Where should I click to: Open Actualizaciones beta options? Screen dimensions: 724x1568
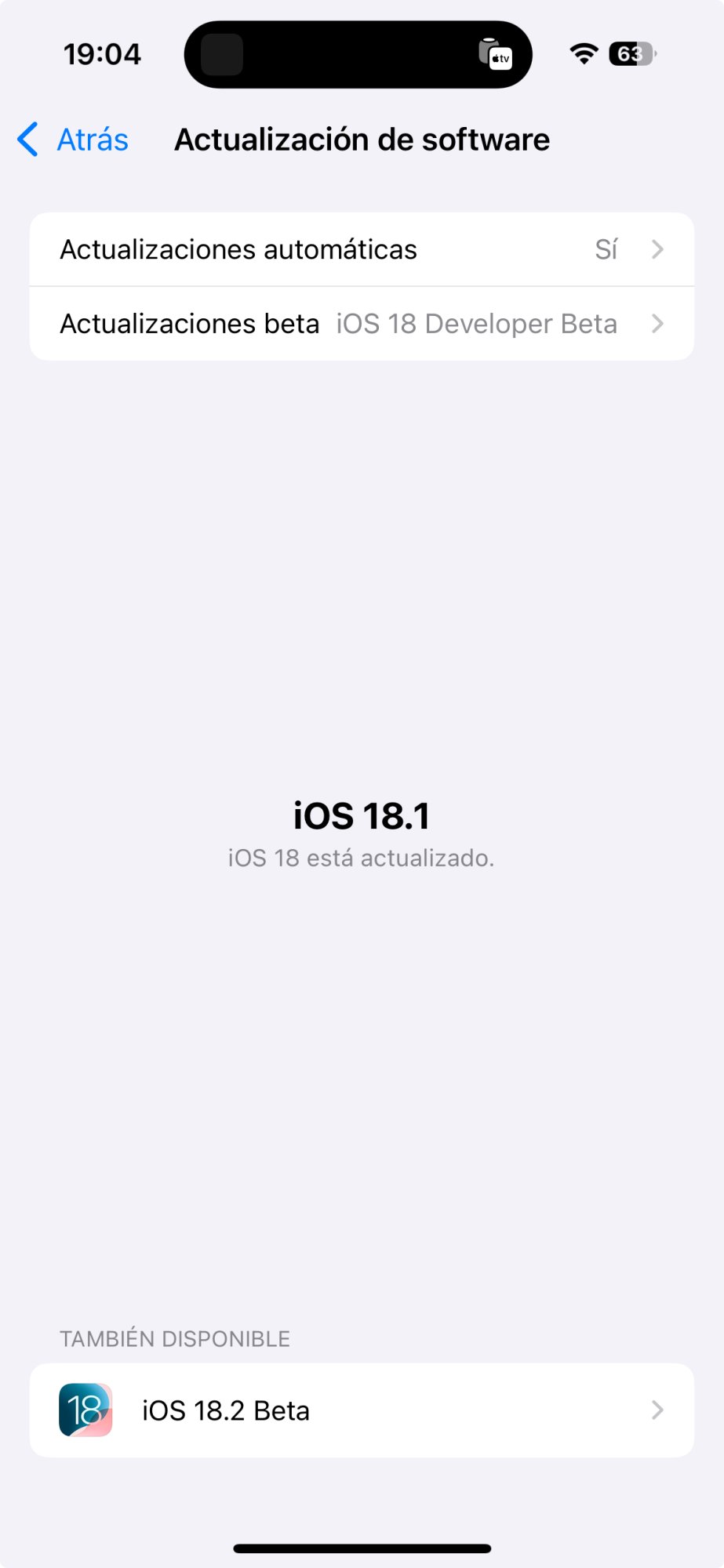coord(362,324)
